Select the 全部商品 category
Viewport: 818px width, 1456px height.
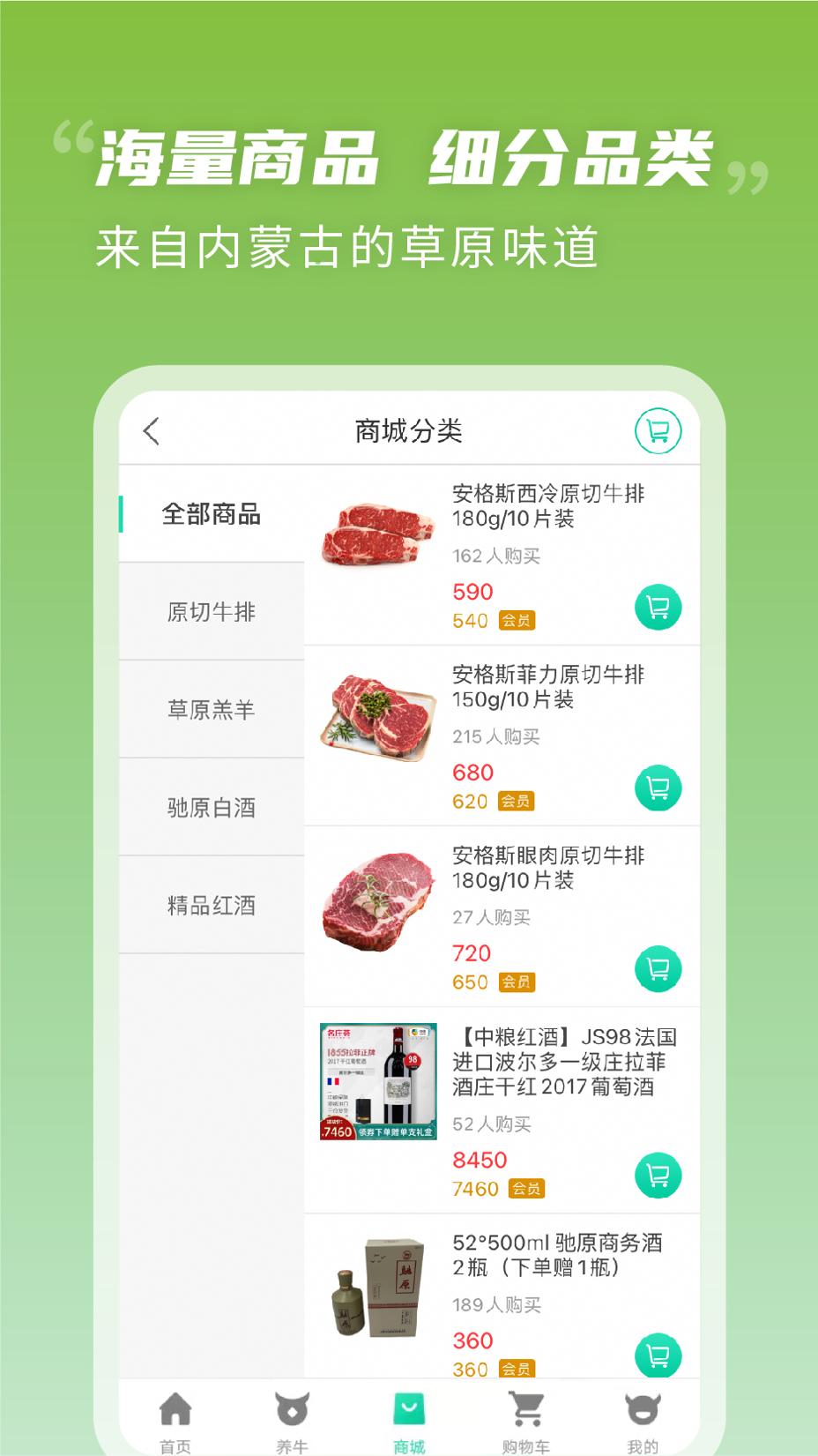(x=211, y=515)
